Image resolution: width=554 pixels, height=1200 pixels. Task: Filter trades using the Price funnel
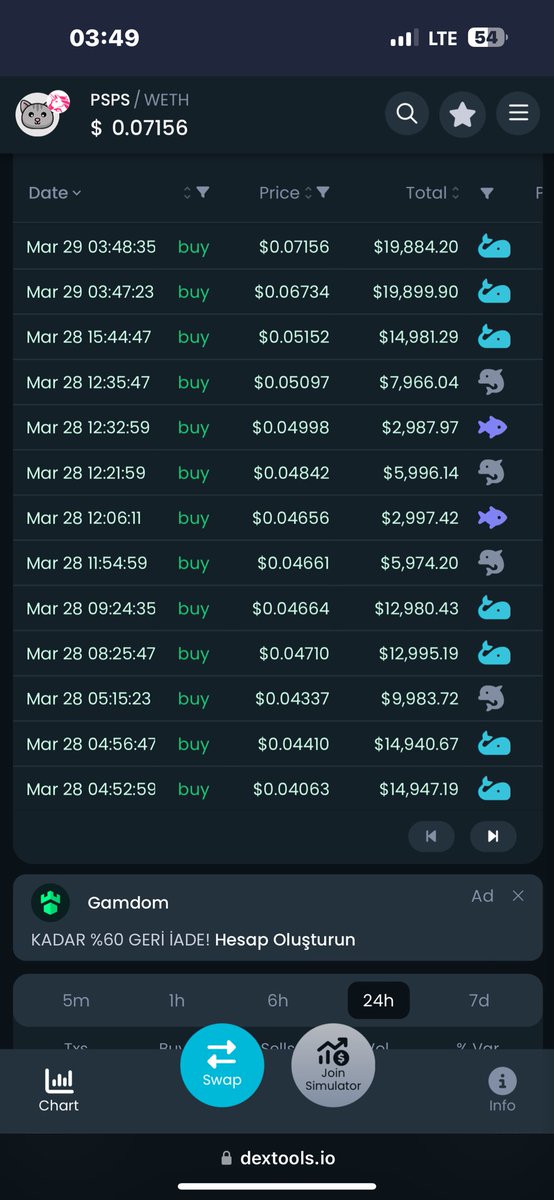pos(323,193)
